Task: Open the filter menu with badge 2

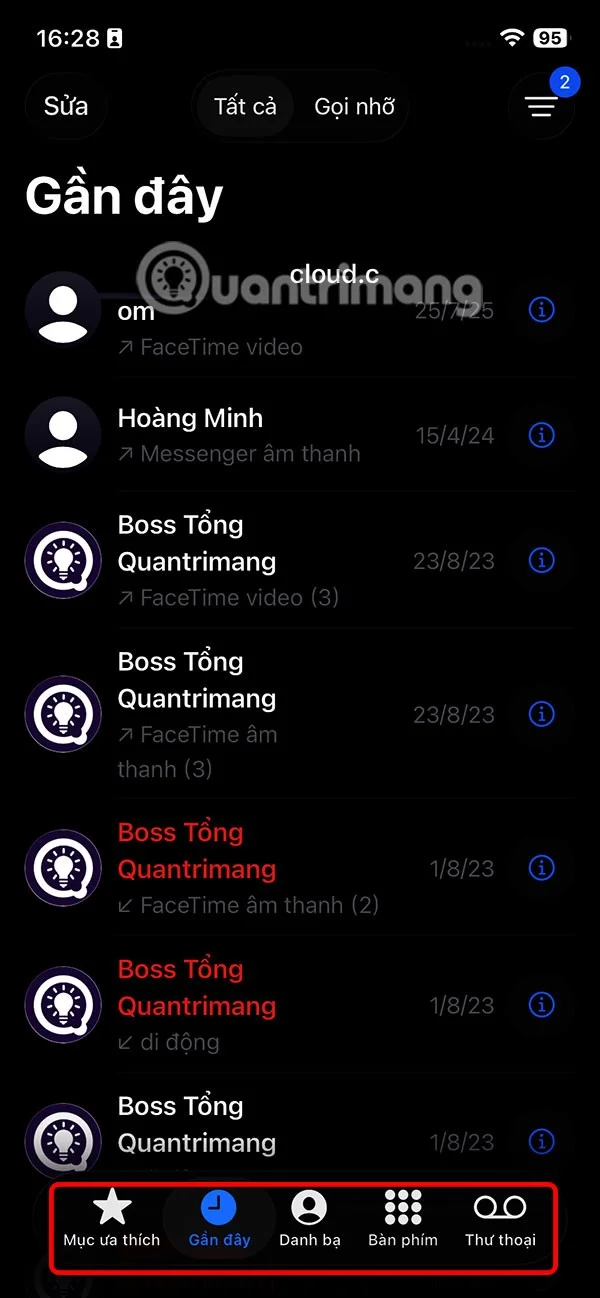Action: (542, 106)
